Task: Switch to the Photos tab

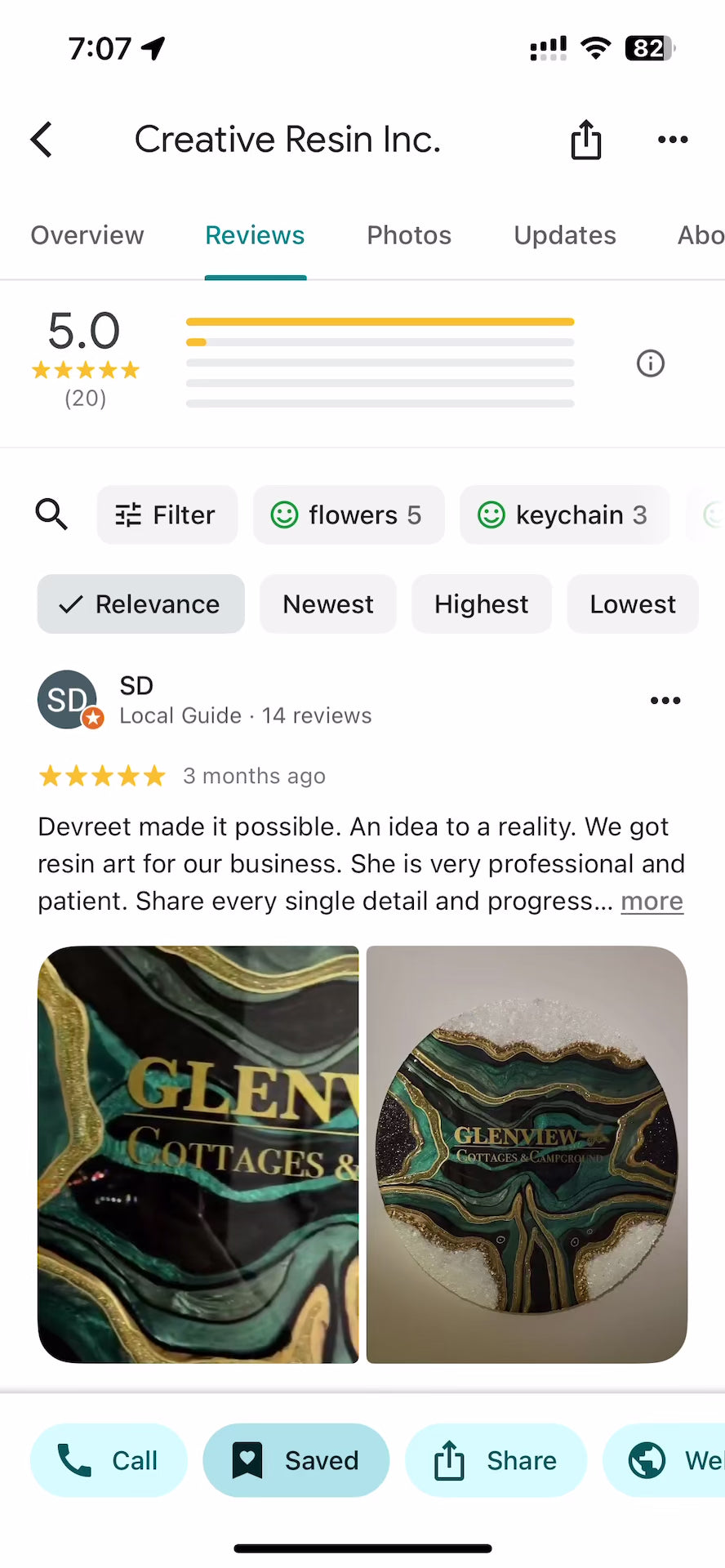Action: 409,235
